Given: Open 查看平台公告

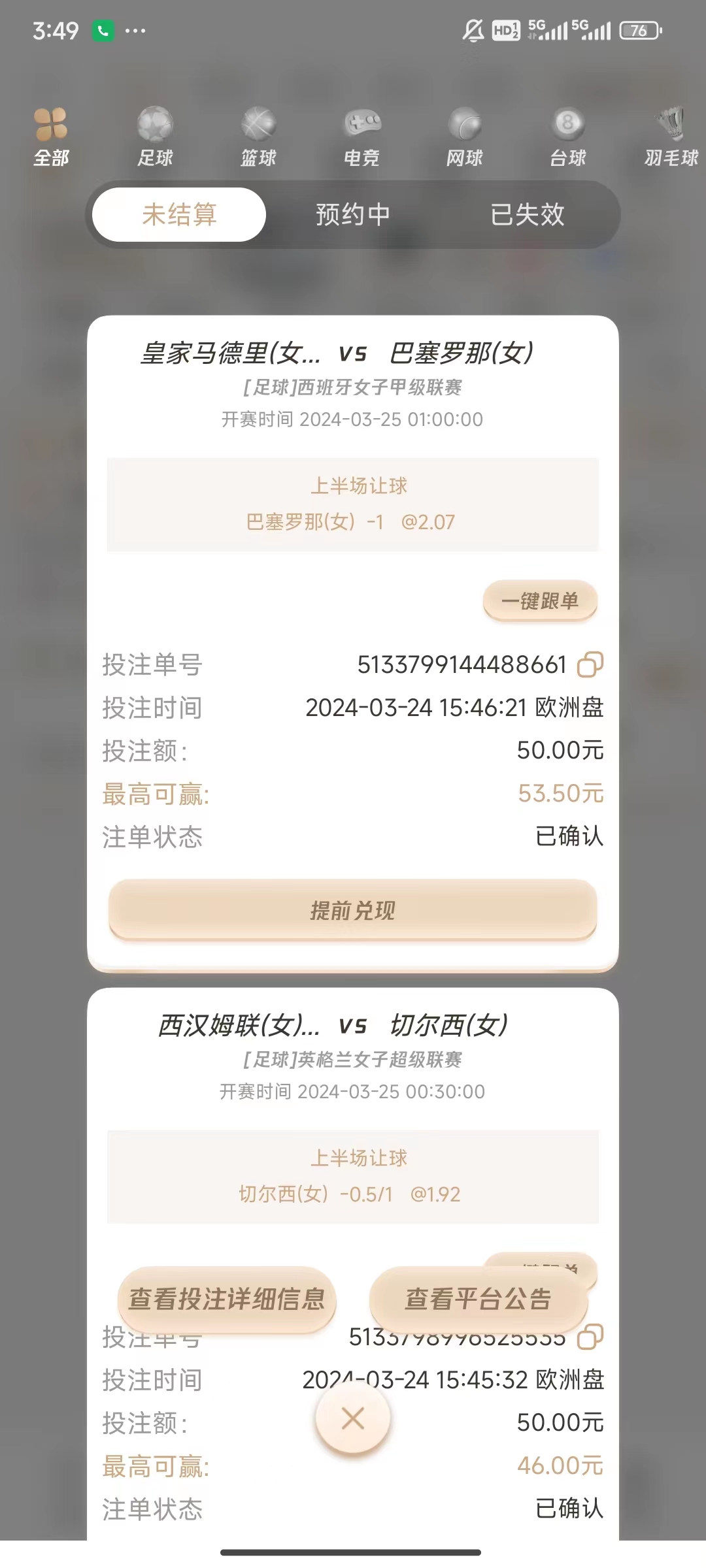Looking at the screenshot, I should click(x=479, y=1299).
